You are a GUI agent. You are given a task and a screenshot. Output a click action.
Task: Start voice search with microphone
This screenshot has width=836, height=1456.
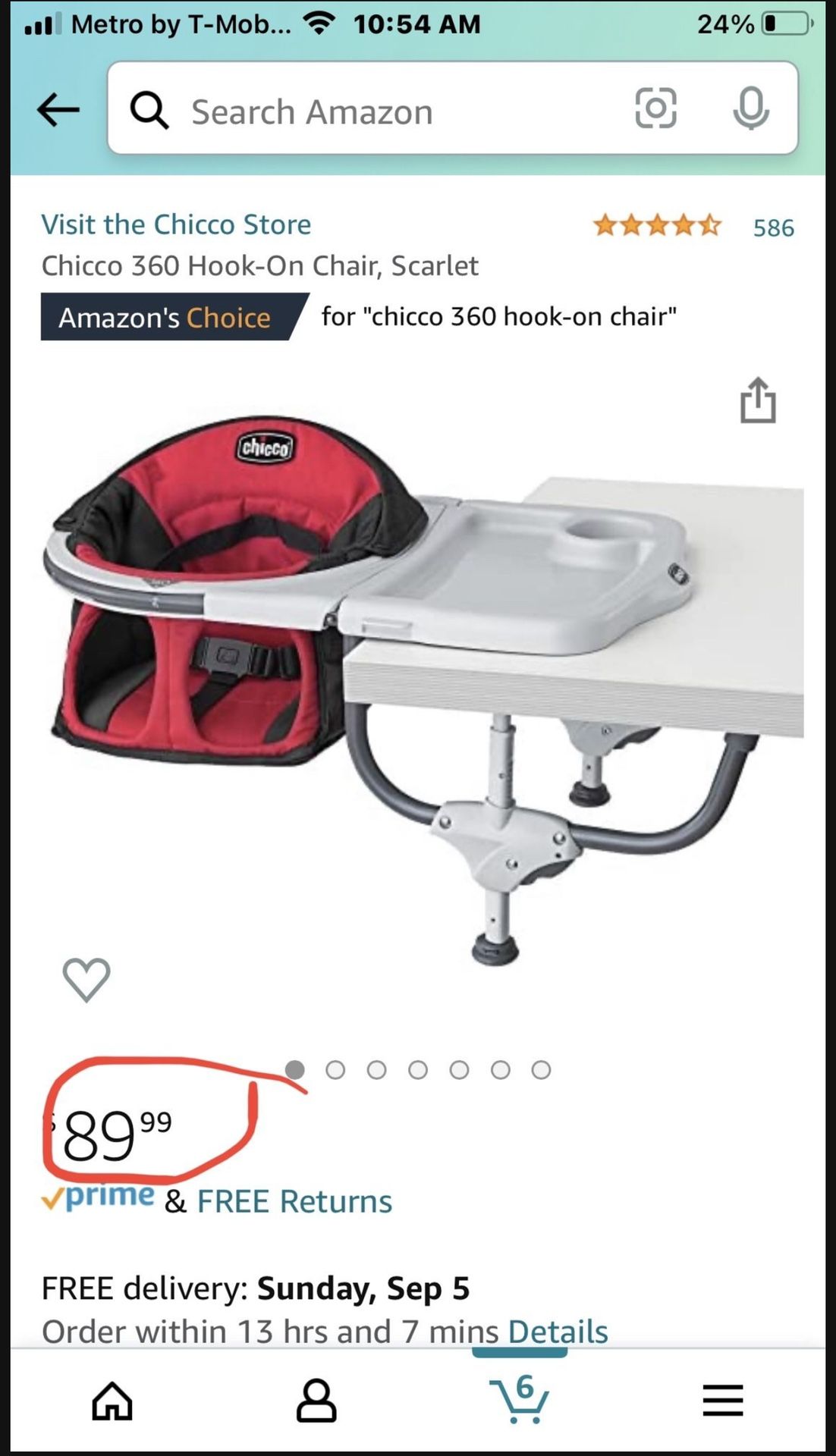[x=751, y=108]
